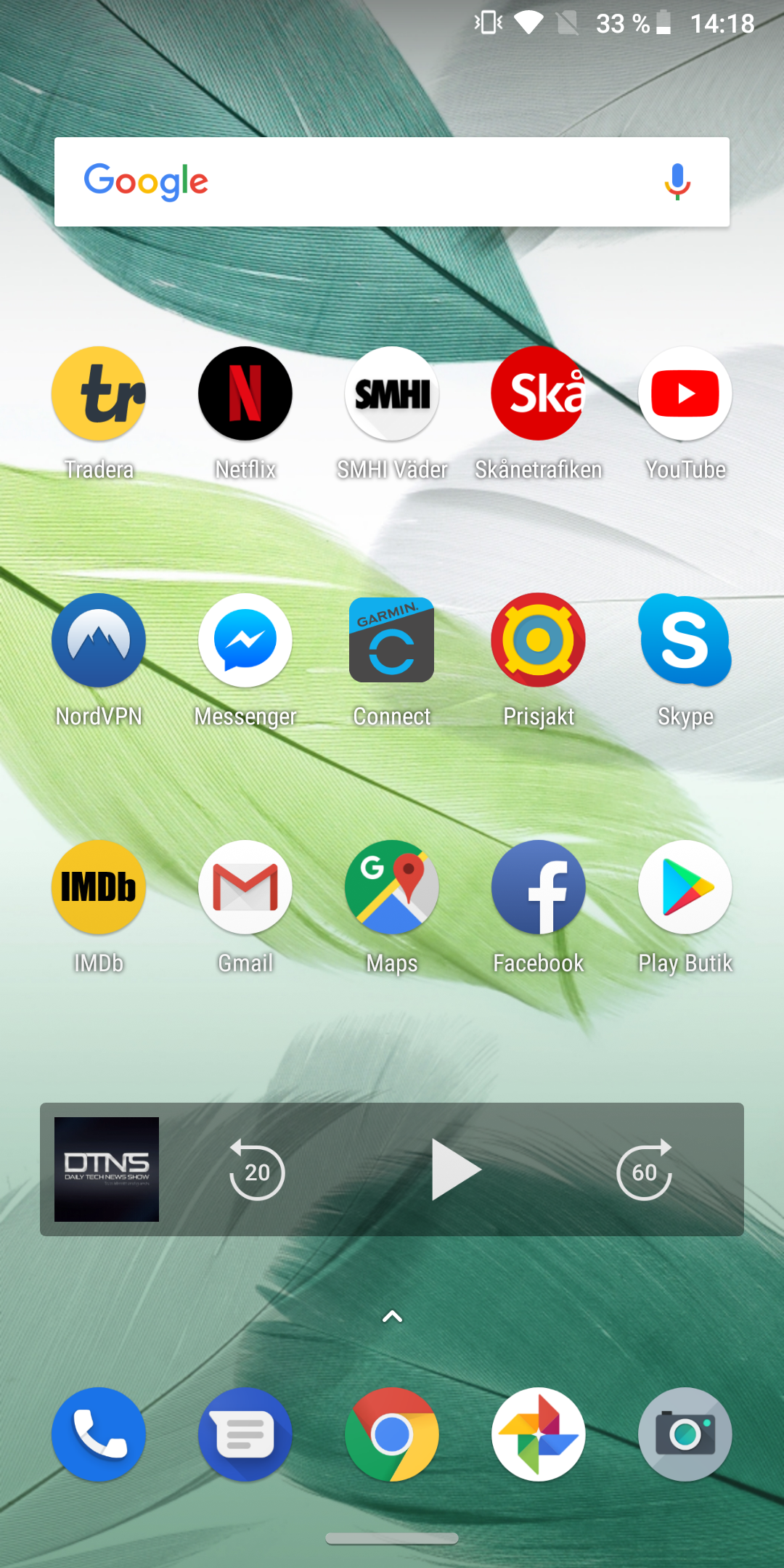The height and width of the screenshot is (1568, 784).
Task: Open the Skånetrafiken app
Action: tap(539, 394)
